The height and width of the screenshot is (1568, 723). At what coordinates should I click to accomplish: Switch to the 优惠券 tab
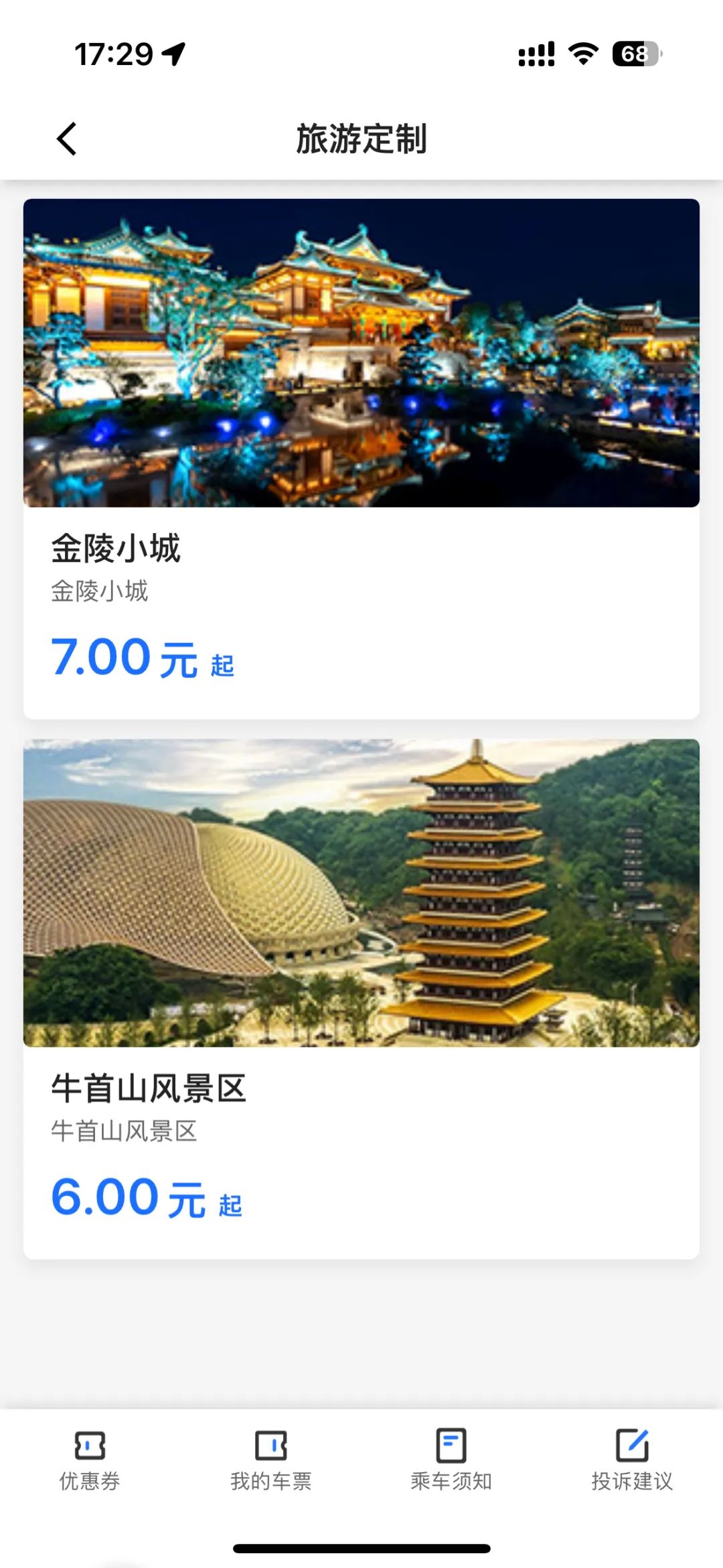90,1460
